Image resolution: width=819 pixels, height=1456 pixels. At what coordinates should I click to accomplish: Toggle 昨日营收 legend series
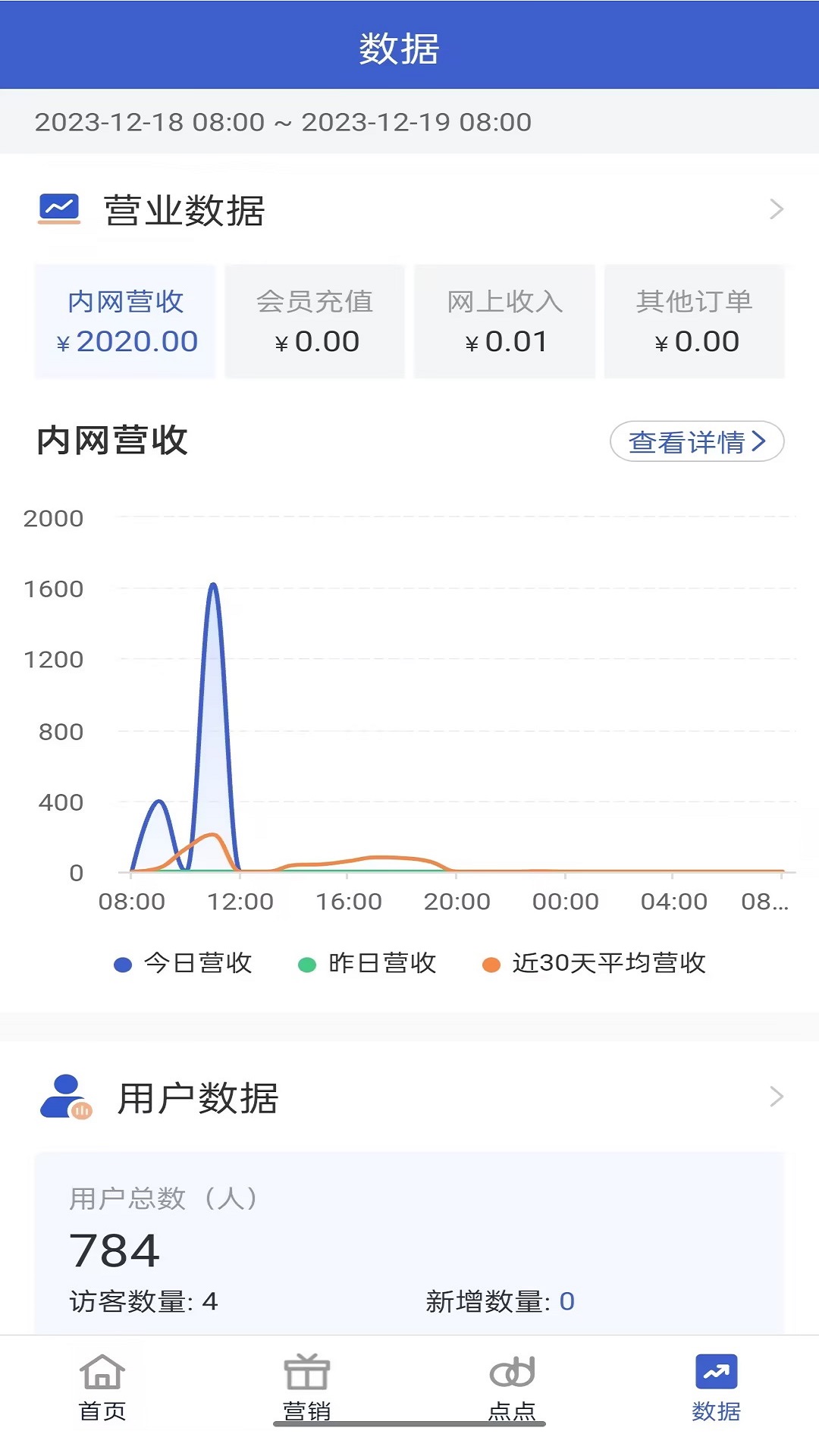368,963
